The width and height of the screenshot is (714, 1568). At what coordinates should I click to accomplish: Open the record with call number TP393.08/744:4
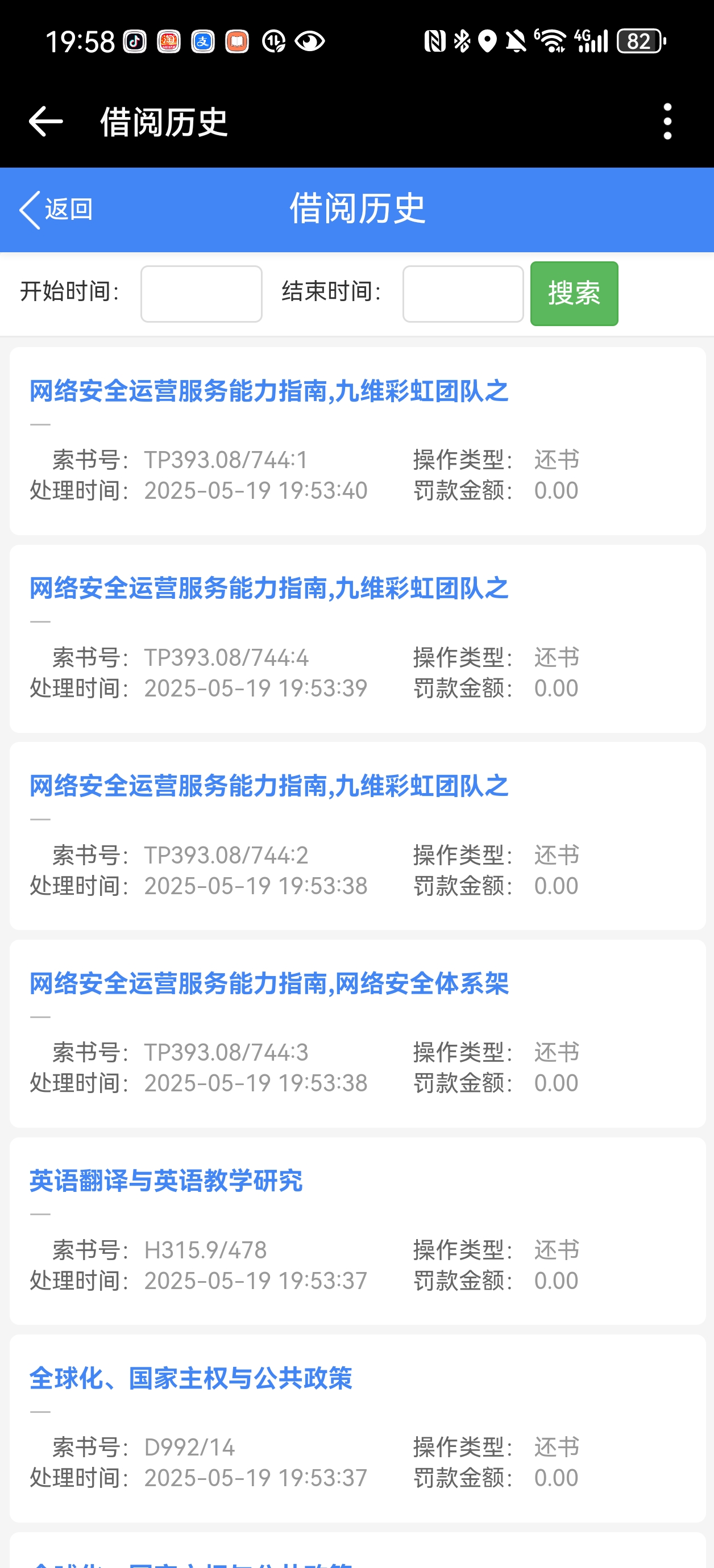coord(269,589)
